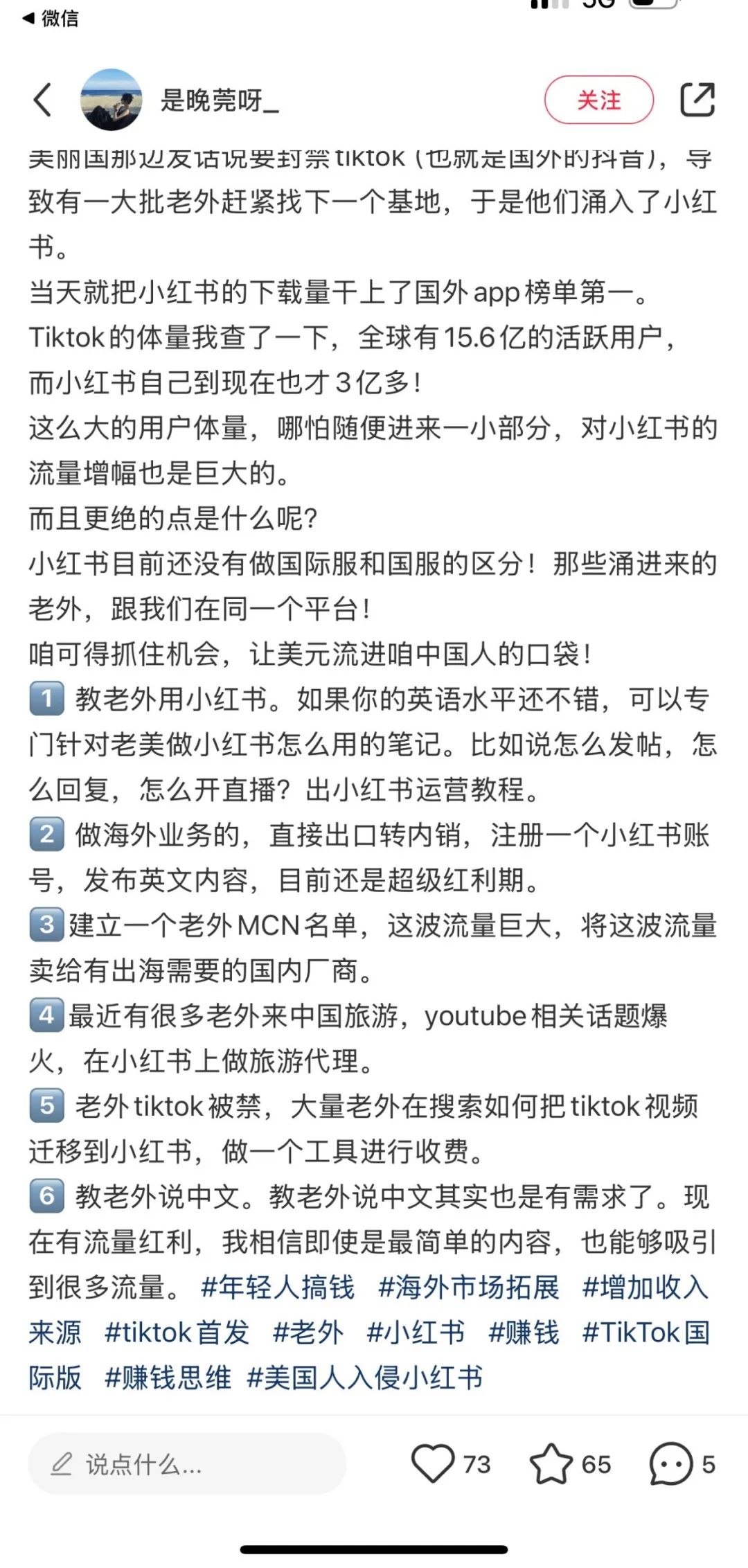Image resolution: width=748 pixels, height=1568 pixels.
Task: Like the post with heart icon
Action: [x=434, y=1463]
